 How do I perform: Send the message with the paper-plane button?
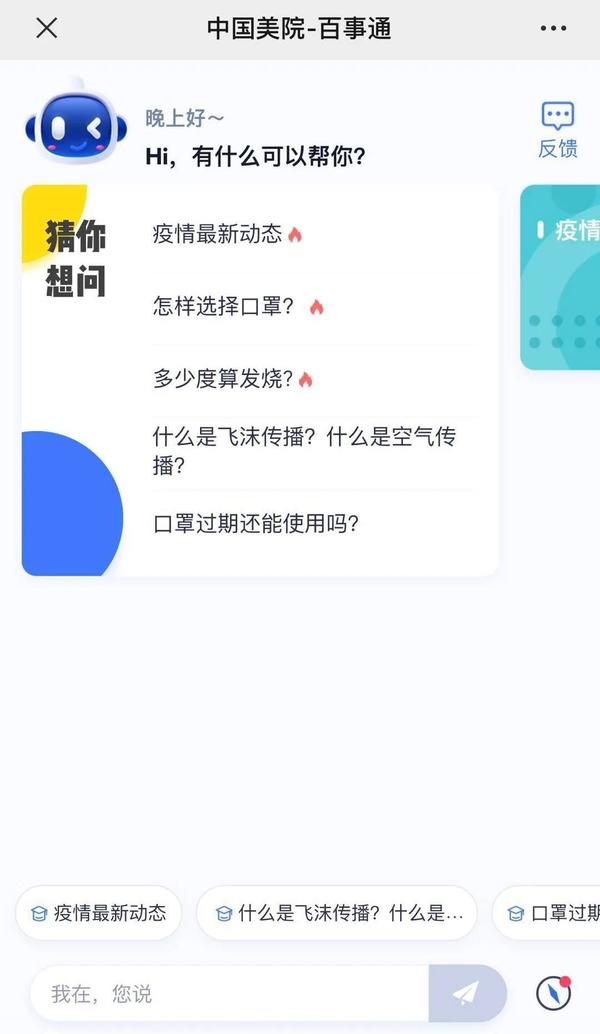pyautogui.click(x=466, y=993)
